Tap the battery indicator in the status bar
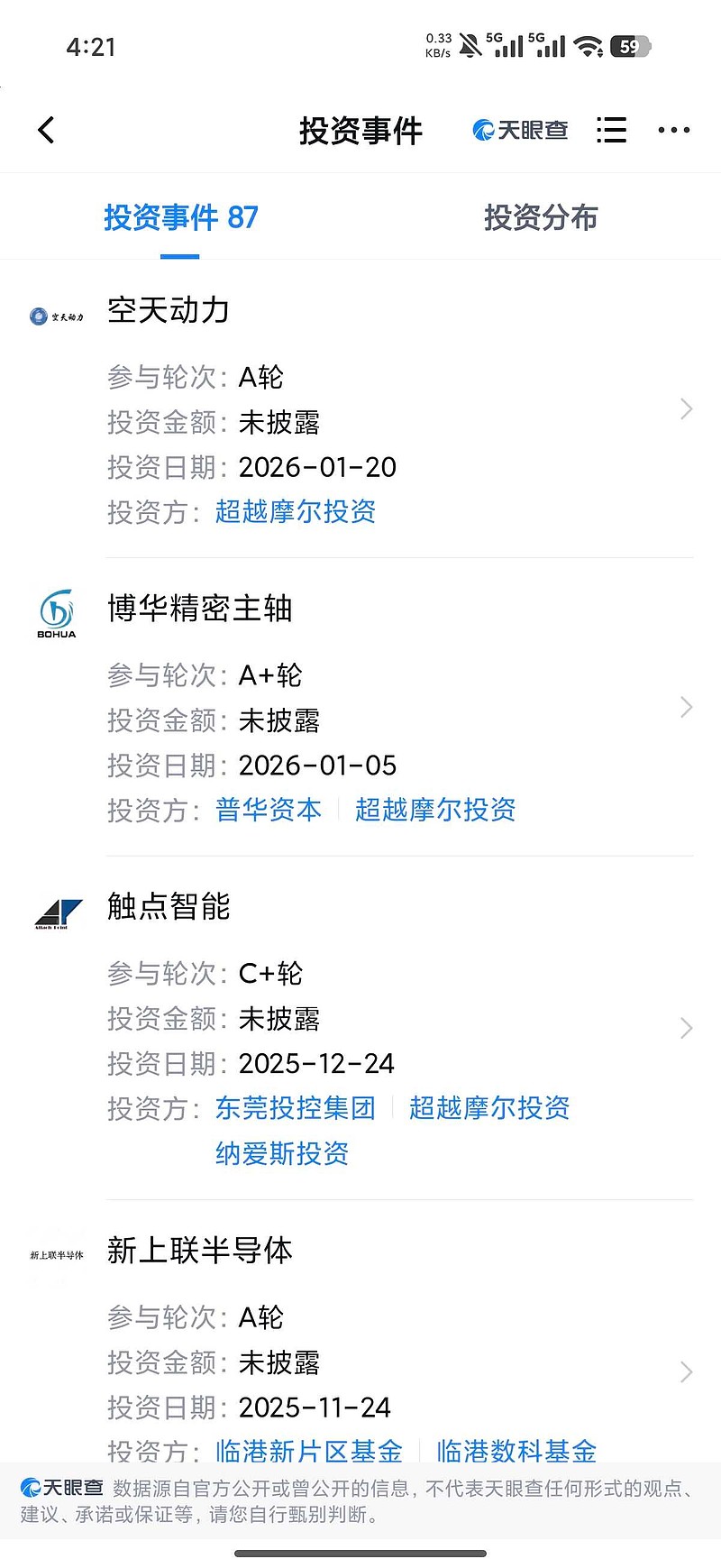This screenshot has height=1568, width=721. point(631,45)
